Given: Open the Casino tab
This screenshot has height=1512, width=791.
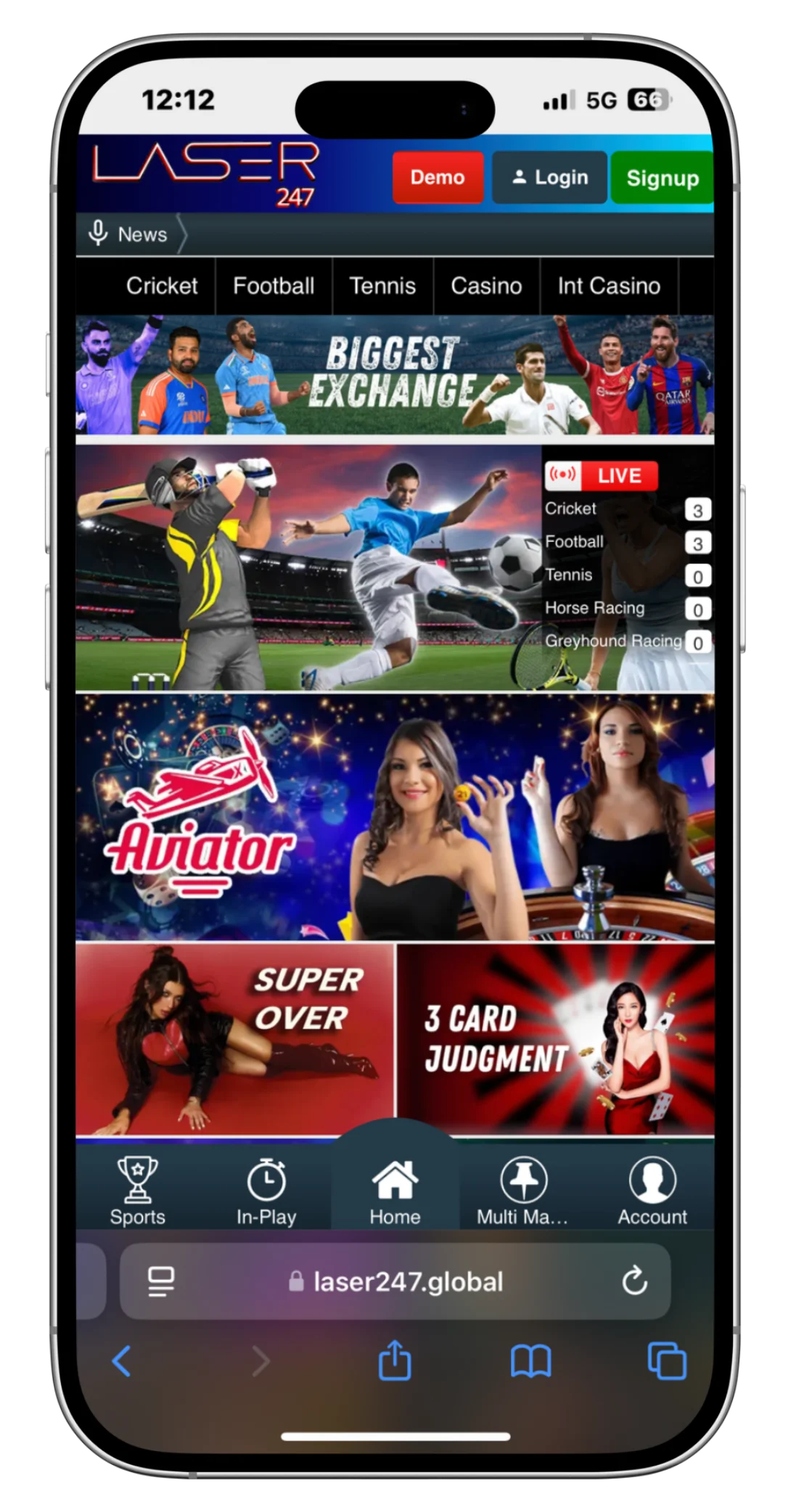Looking at the screenshot, I should [486, 286].
